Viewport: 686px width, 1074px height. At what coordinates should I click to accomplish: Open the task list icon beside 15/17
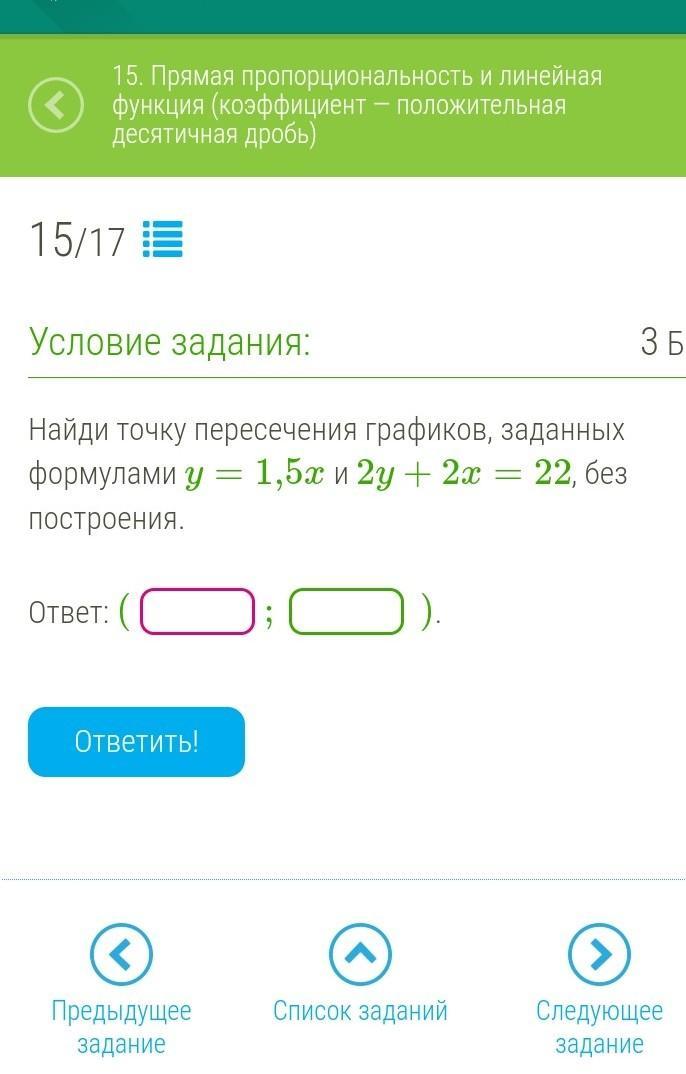click(x=163, y=240)
